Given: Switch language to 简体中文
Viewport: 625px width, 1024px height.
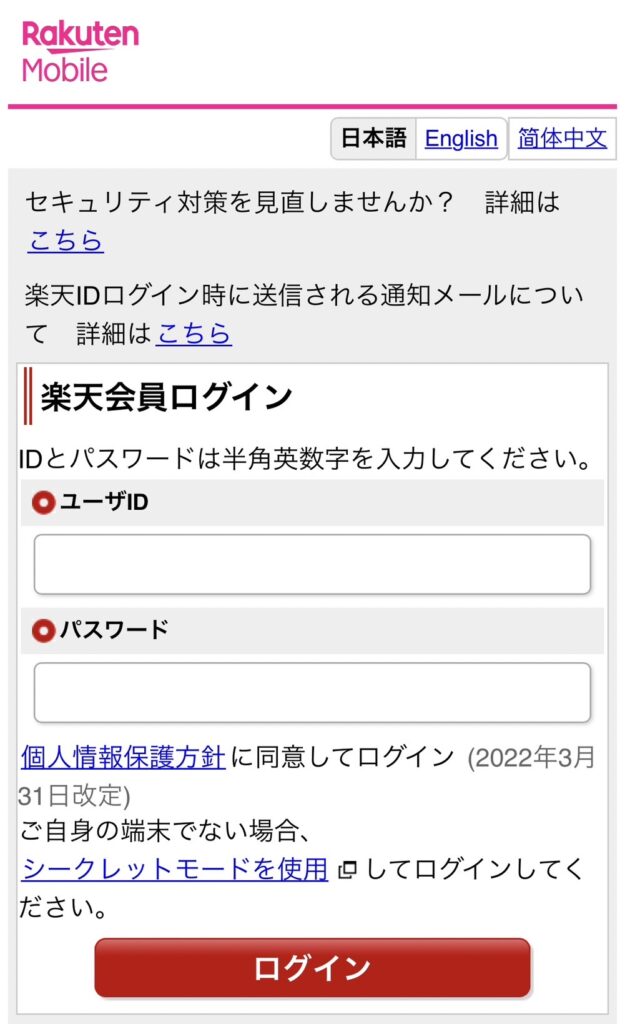Looking at the screenshot, I should tap(562, 138).
